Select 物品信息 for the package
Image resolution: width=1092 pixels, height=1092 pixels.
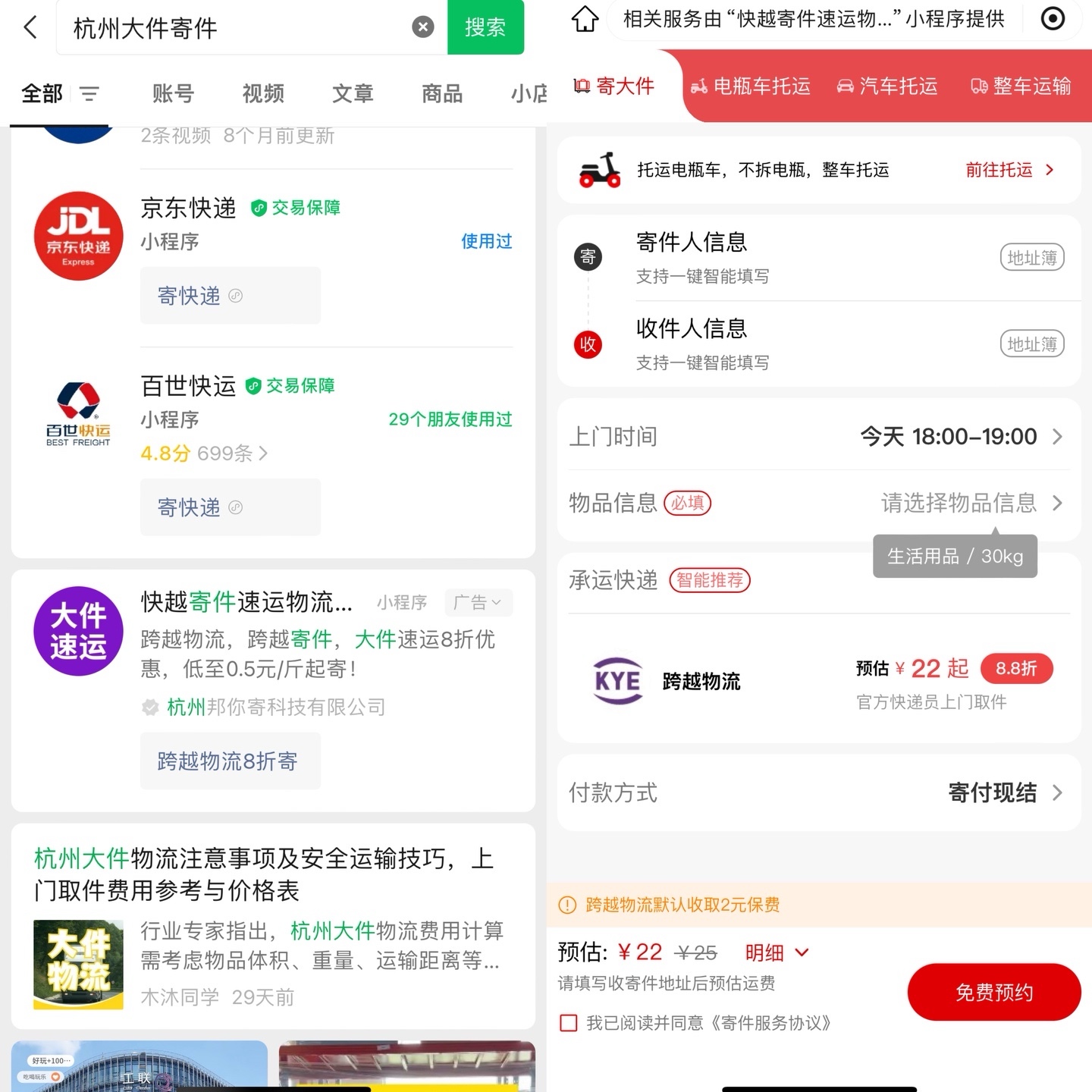point(959,503)
